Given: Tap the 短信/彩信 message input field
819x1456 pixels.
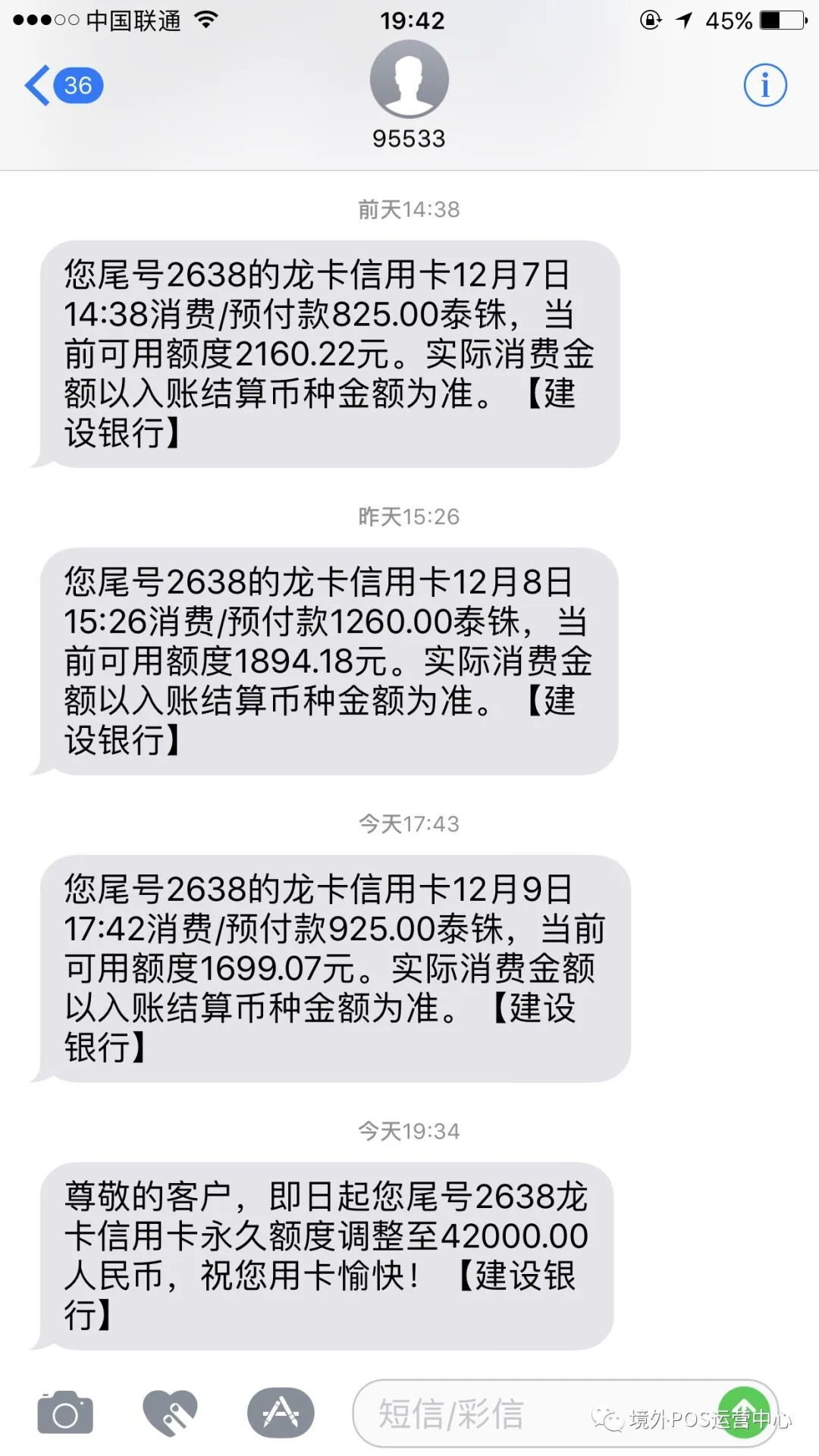Looking at the screenshot, I should [x=565, y=1414].
